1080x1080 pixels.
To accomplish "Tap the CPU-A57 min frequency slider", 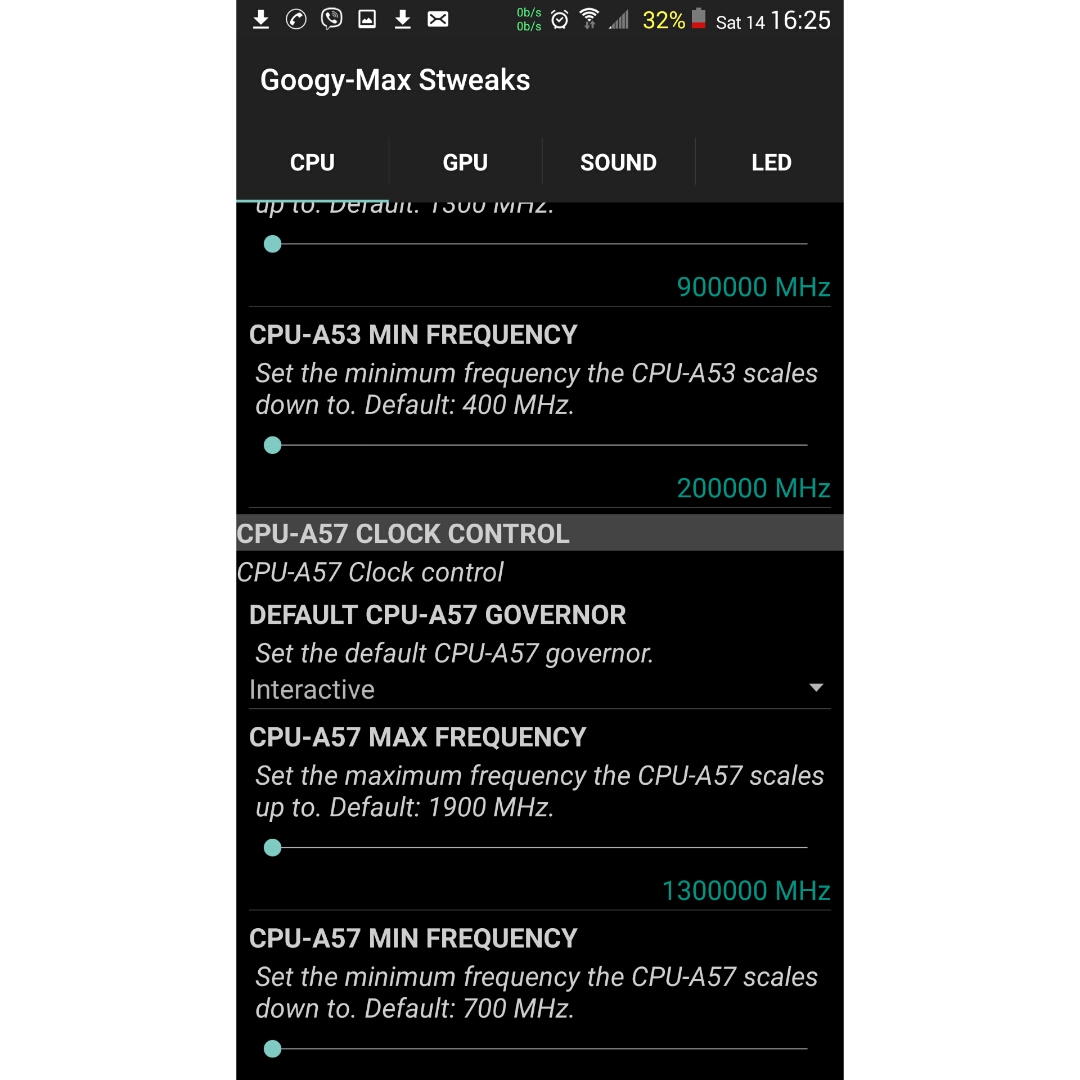I will (x=540, y=1049).
